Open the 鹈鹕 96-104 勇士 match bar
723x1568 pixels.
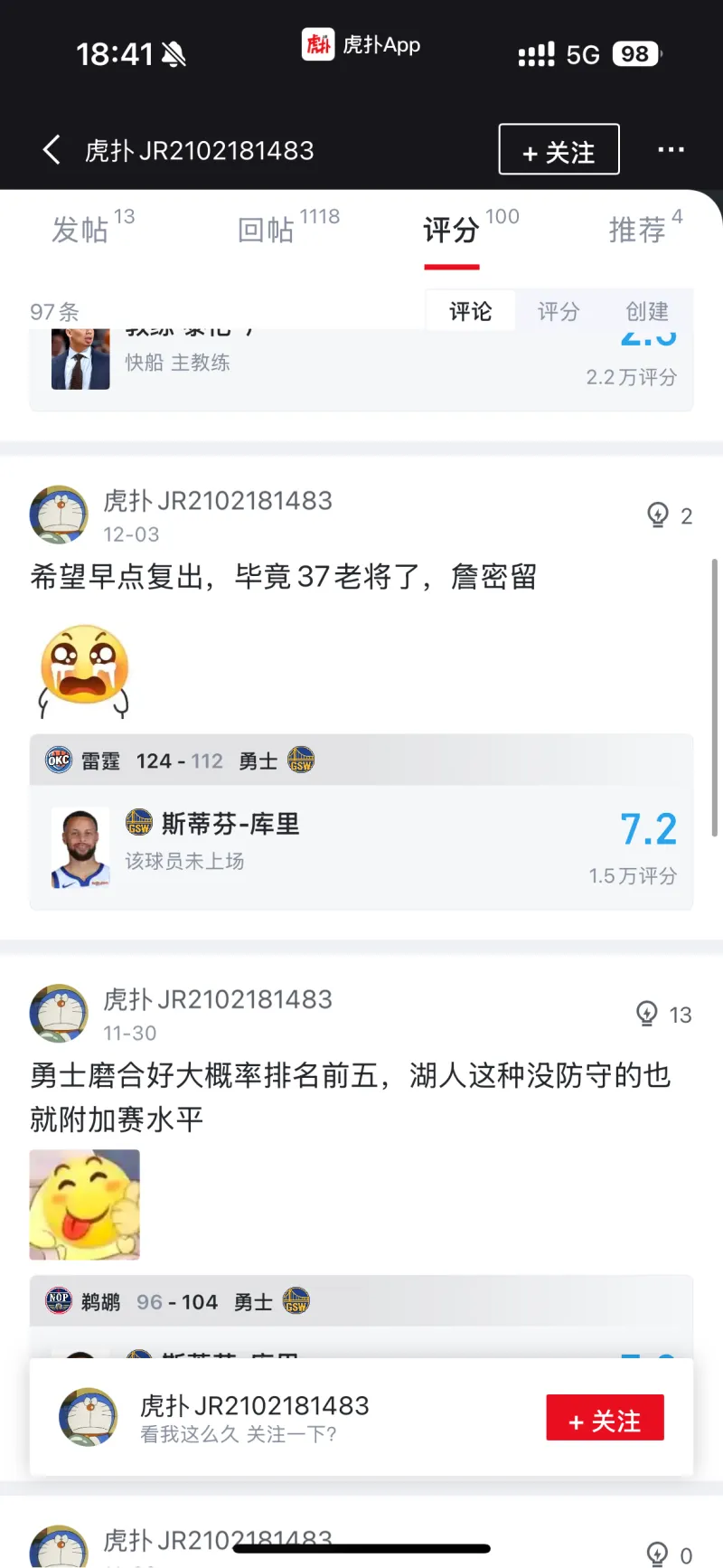pos(361,1301)
